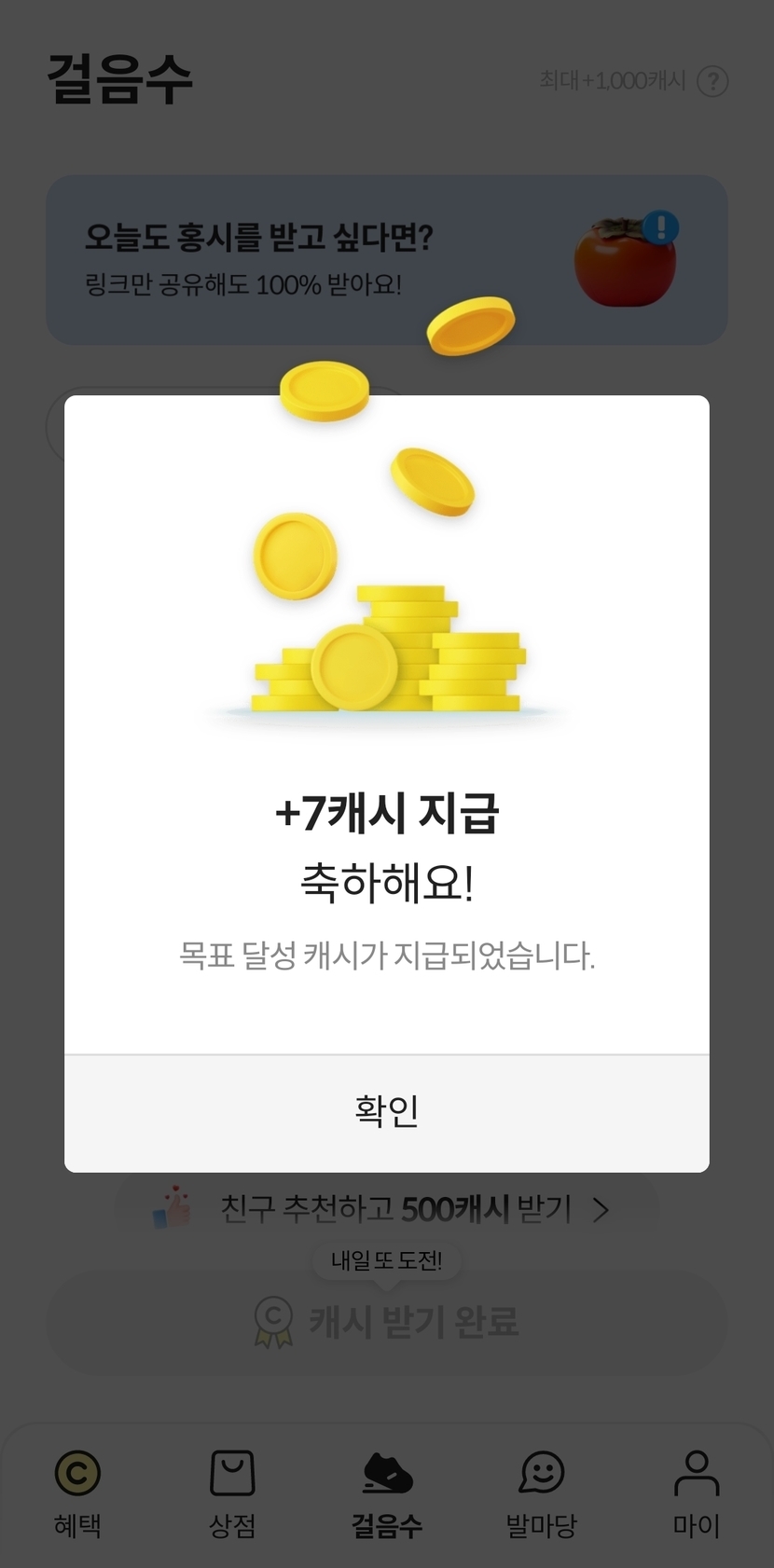Screen dimensions: 774x1568
Task: Switch to the 마이 tab
Action: [696, 1493]
